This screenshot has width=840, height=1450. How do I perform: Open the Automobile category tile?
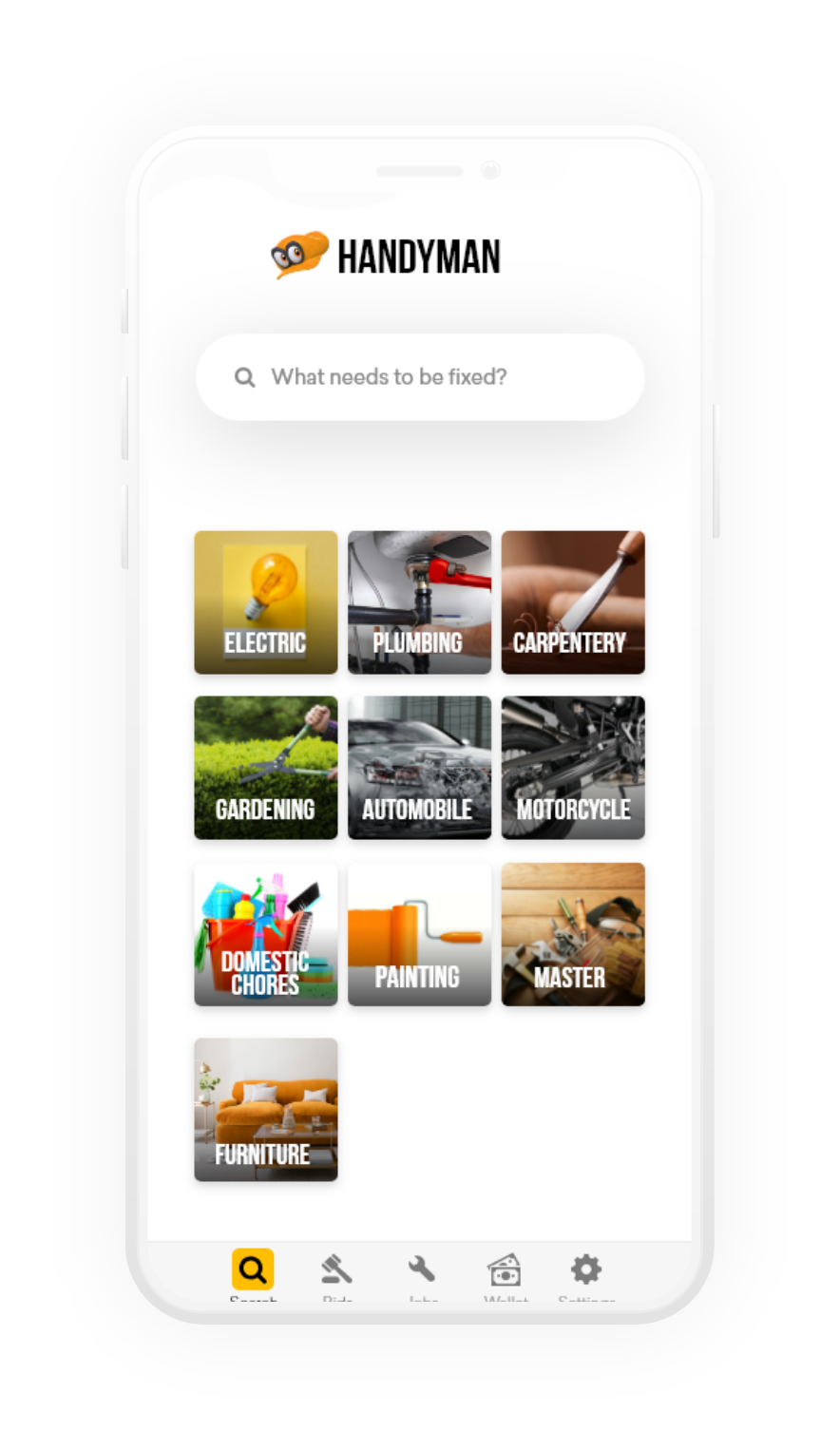[419, 768]
